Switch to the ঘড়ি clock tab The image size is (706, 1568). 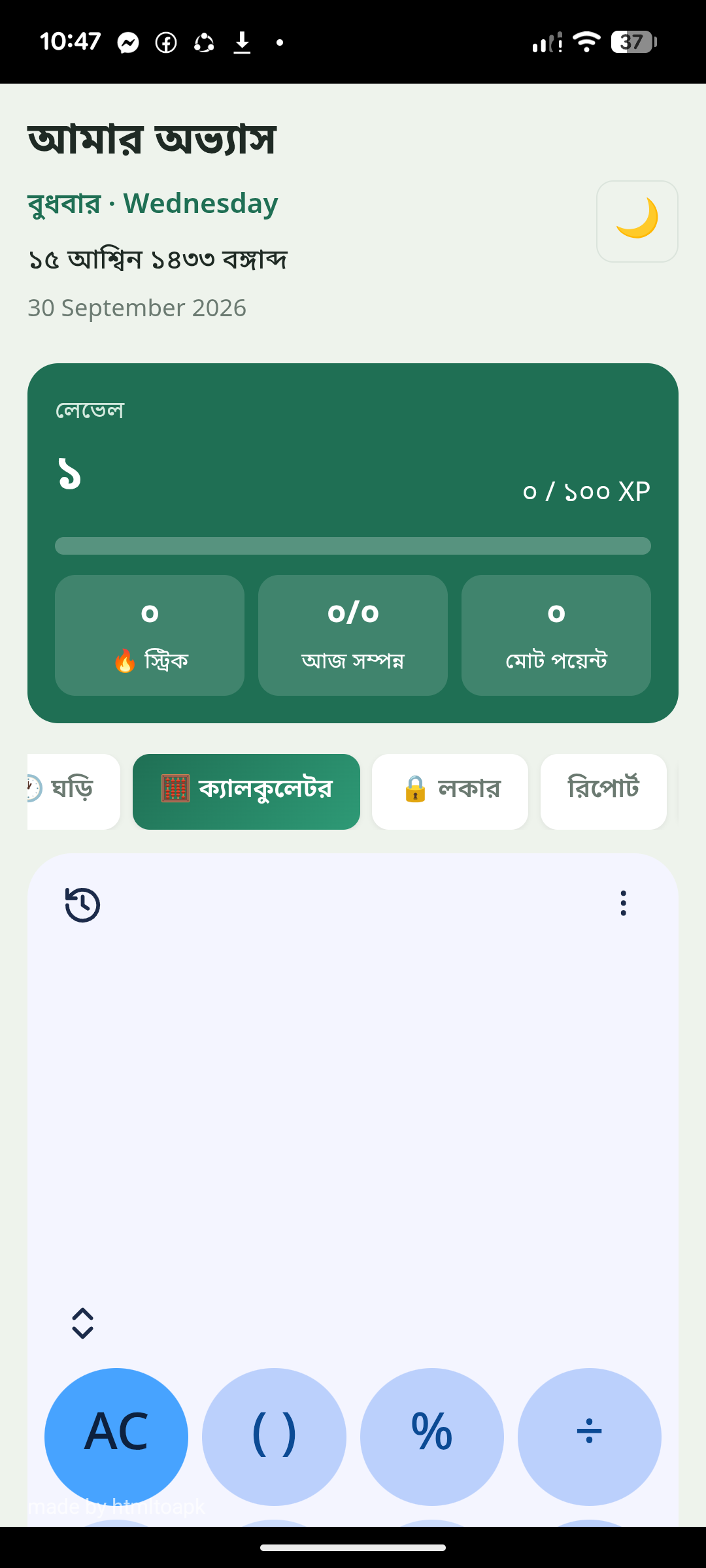click(x=73, y=791)
